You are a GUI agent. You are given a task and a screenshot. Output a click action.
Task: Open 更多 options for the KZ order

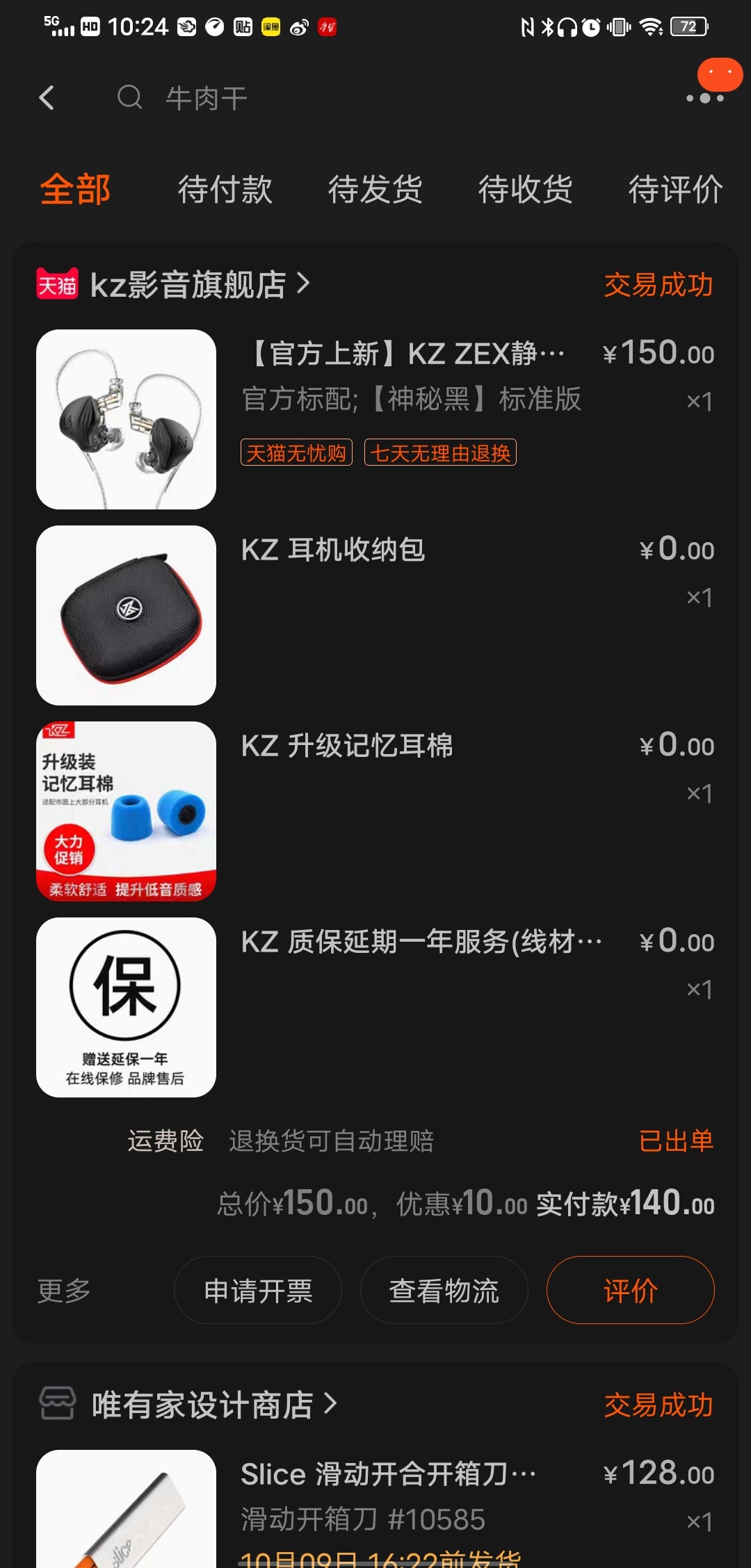point(64,1291)
